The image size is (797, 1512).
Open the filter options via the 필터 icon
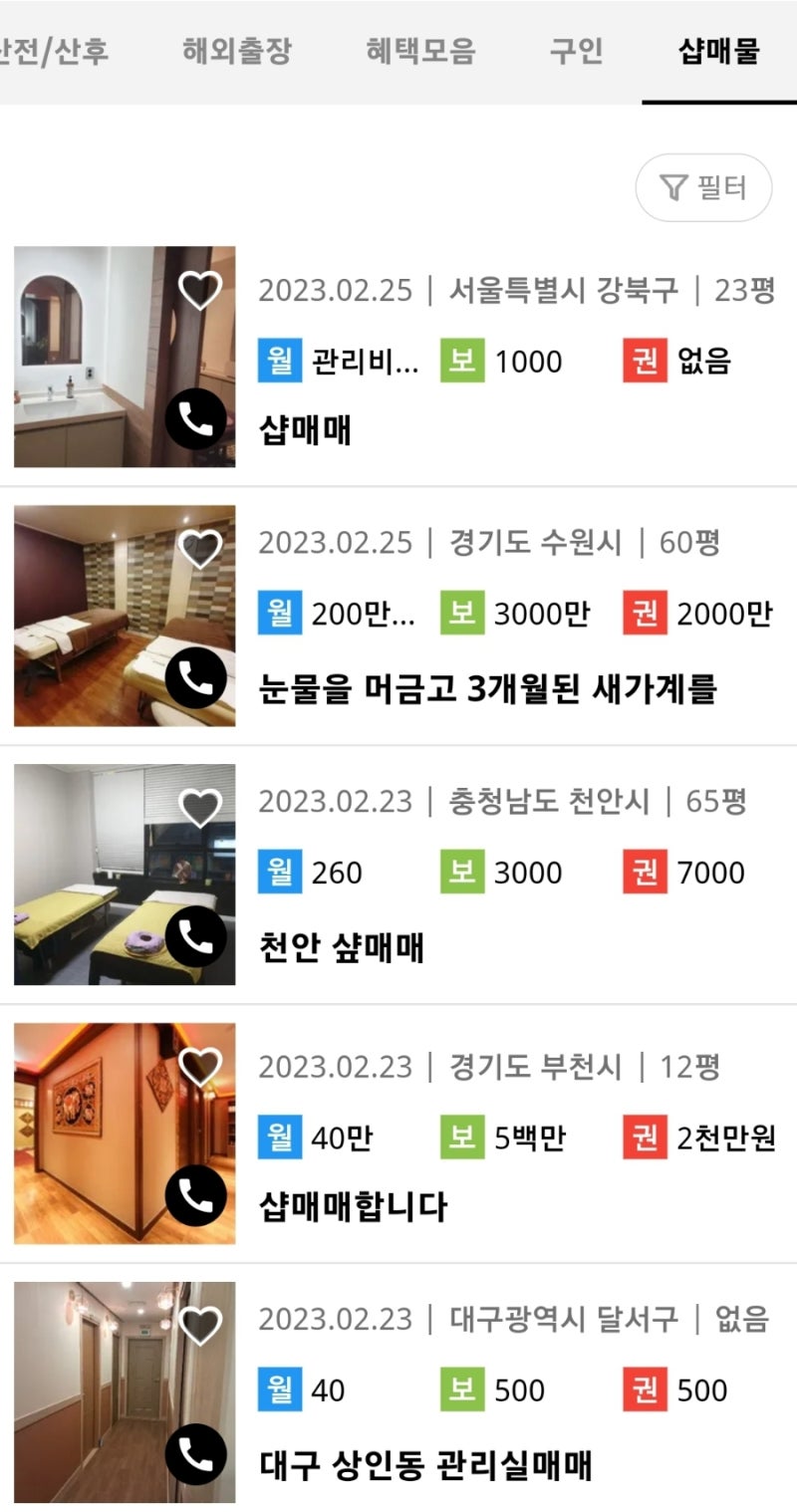click(x=703, y=186)
